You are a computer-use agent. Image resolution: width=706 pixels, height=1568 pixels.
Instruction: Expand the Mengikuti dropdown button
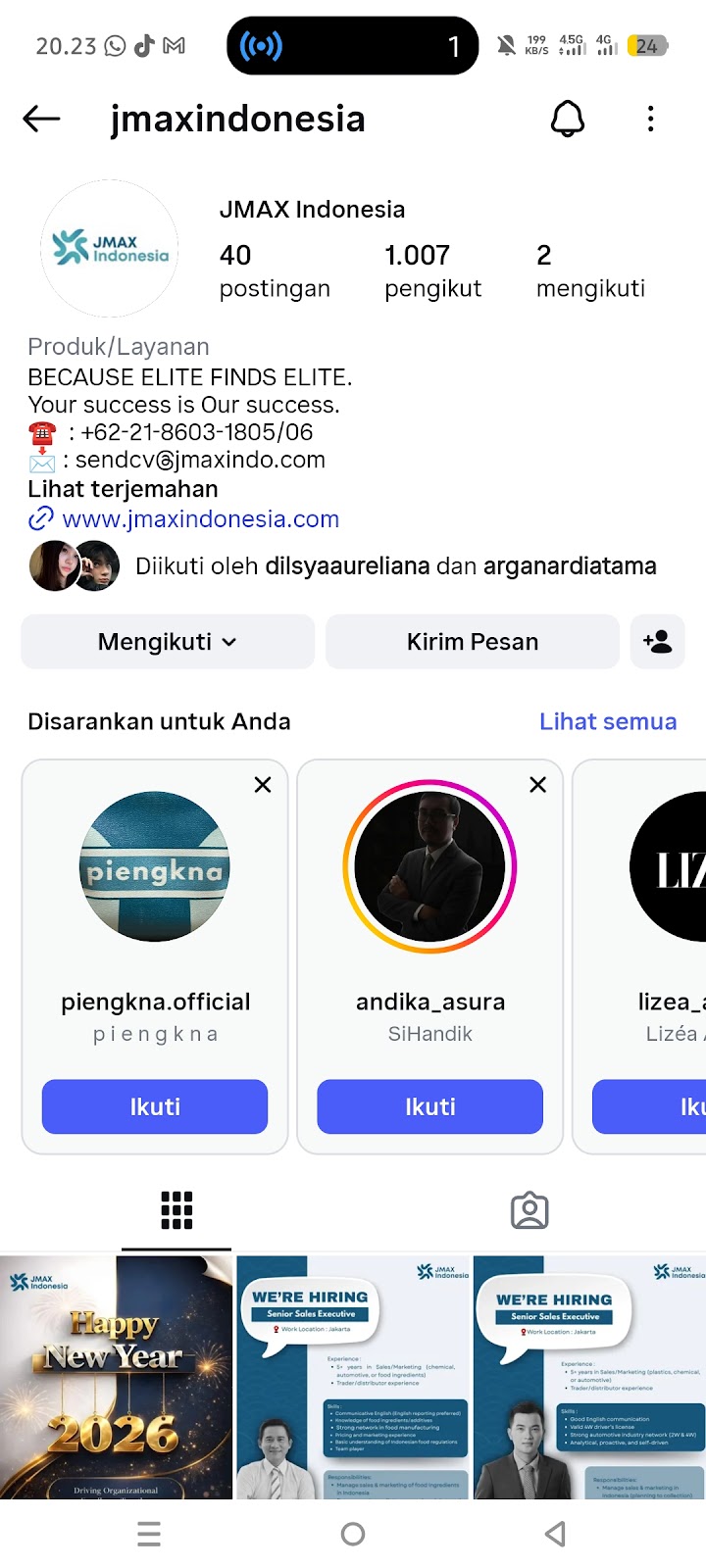[168, 642]
